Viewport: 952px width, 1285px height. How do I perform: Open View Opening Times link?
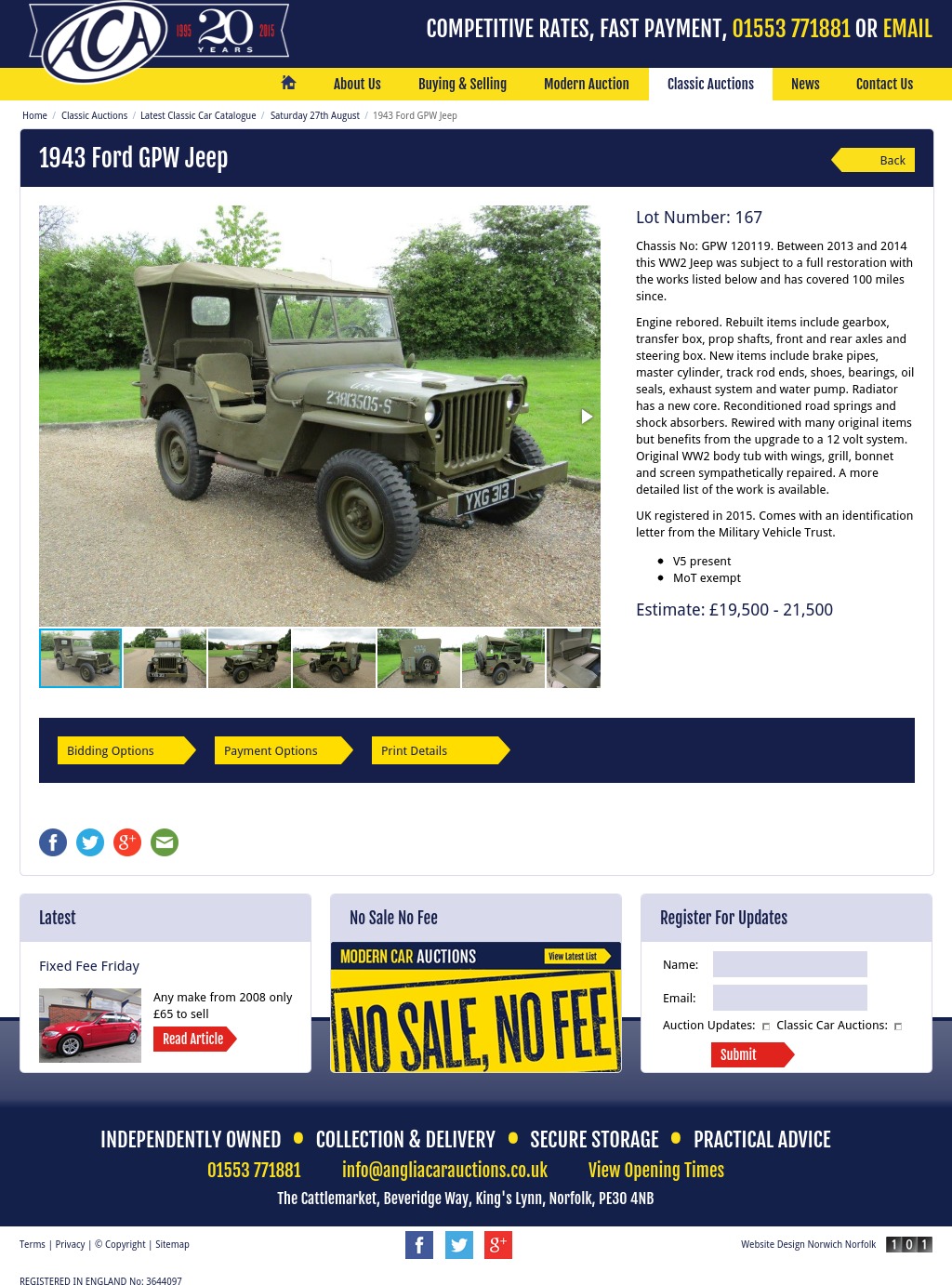[655, 1170]
